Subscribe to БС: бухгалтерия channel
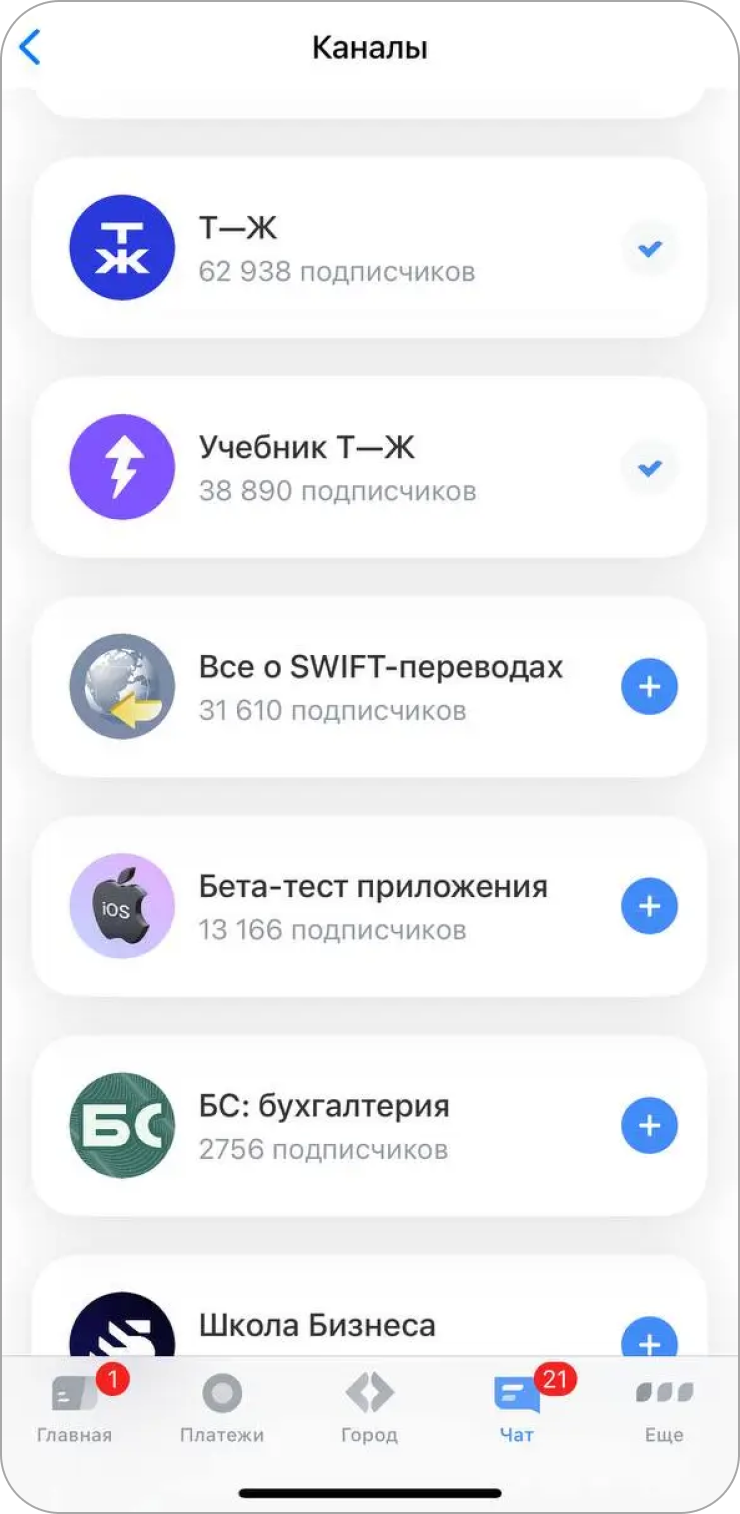Image resolution: width=740 pixels, height=1514 pixels. click(650, 1125)
